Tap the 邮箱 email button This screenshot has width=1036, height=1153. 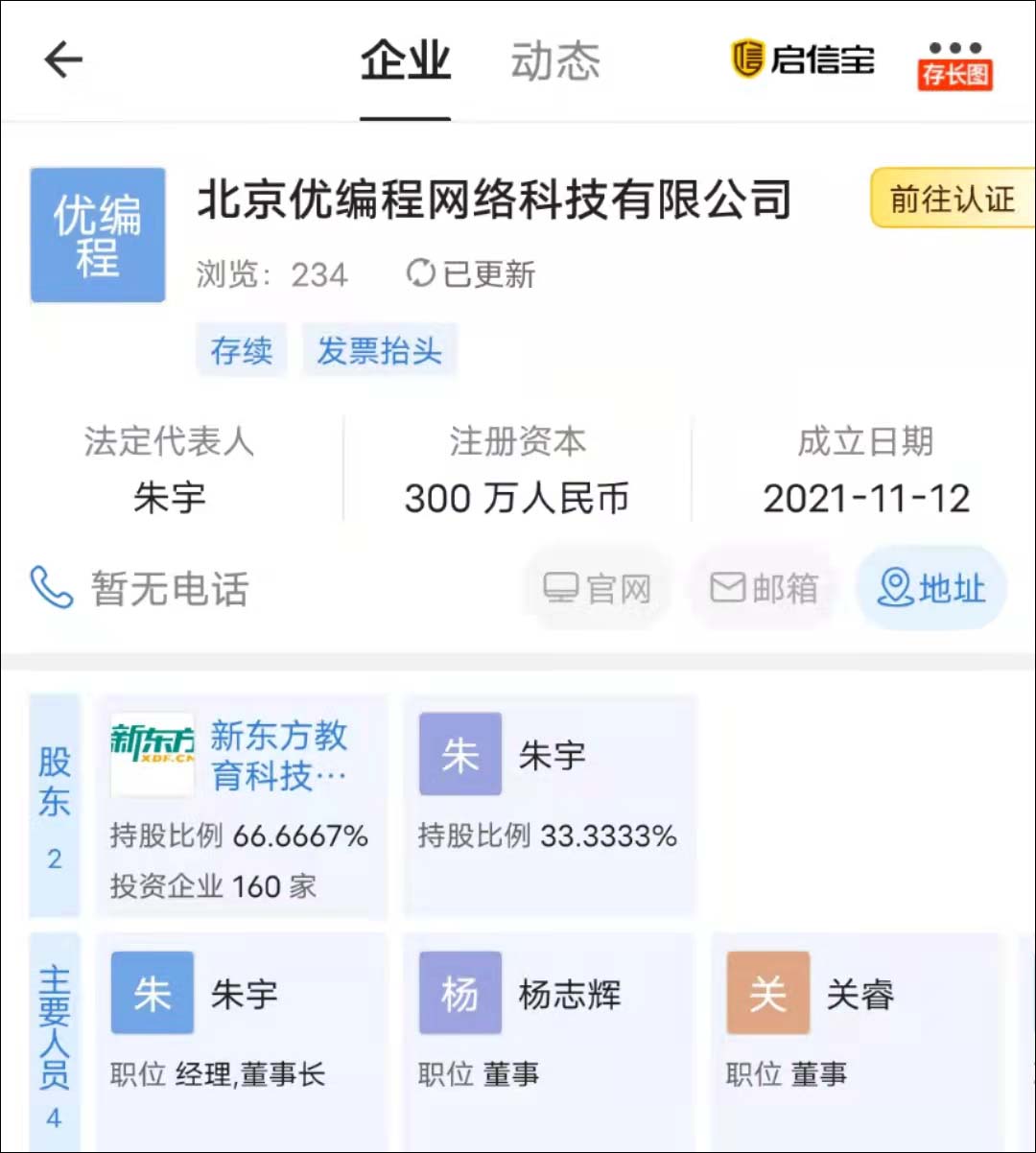[764, 588]
